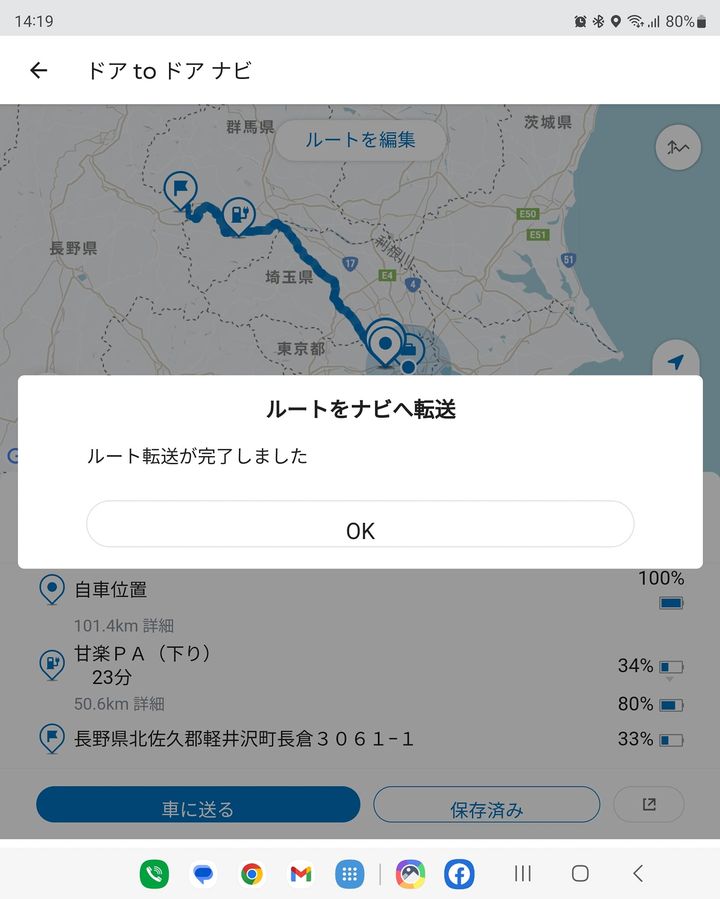Viewport: 720px width, 899px height.
Task: Open the external share icon button
Action: (649, 805)
